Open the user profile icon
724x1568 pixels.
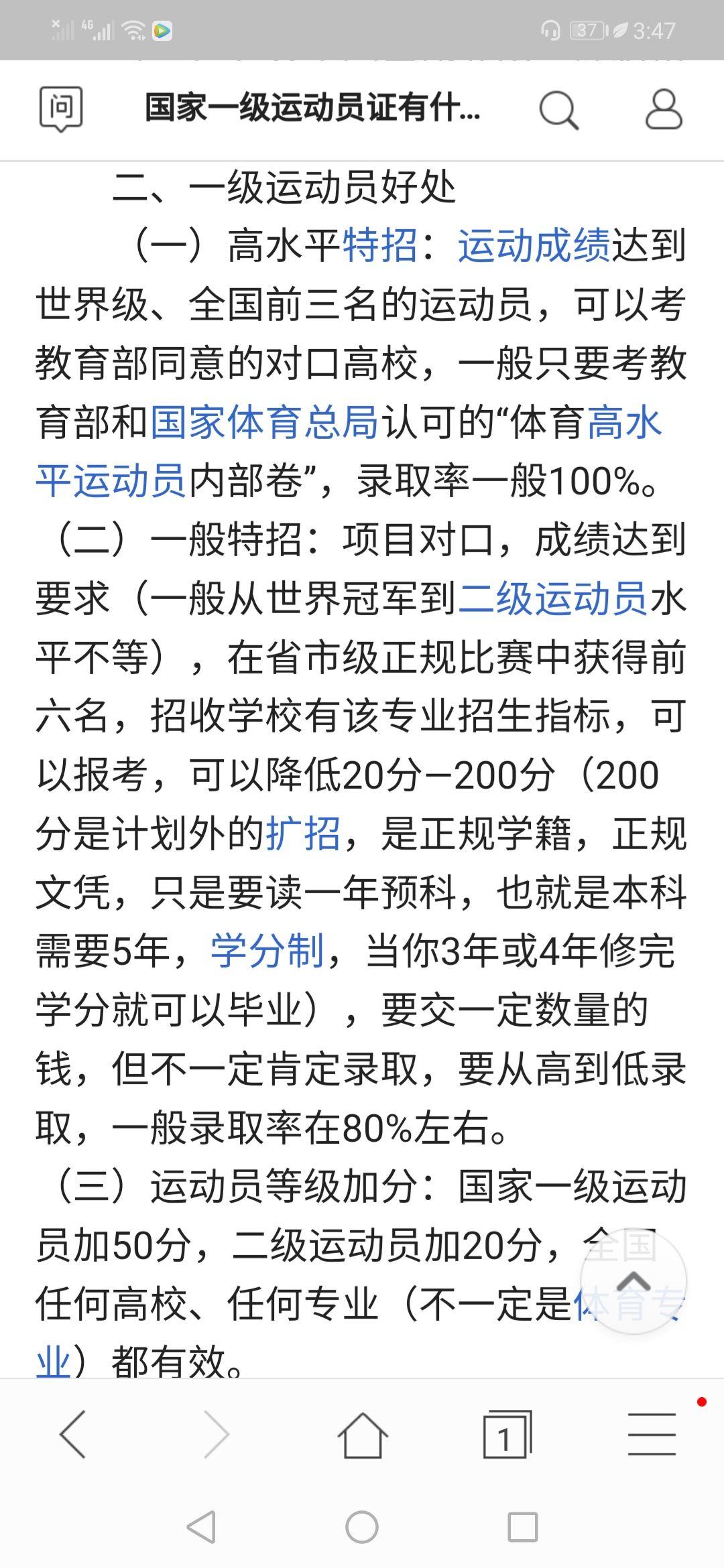[663, 110]
